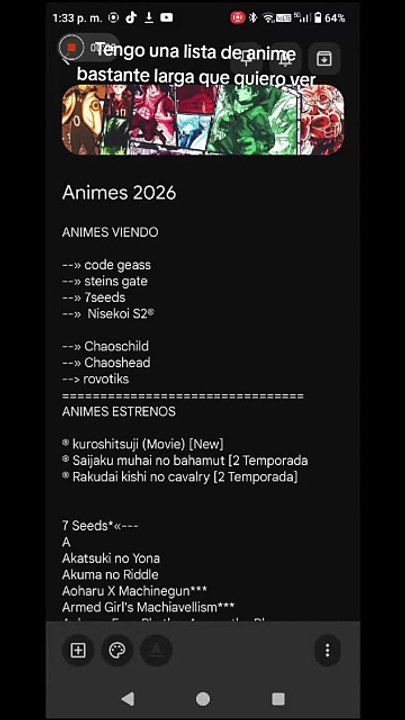Open text formatting options

[x=156, y=650]
